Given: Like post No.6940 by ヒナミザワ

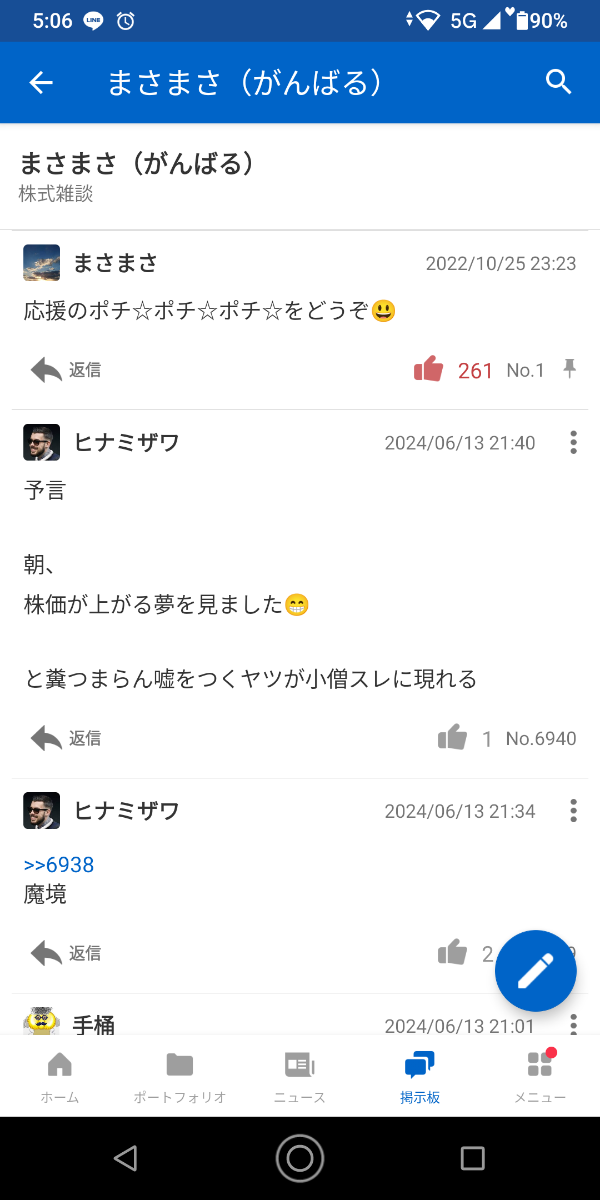Looking at the screenshot, I should tap(452, 738).
